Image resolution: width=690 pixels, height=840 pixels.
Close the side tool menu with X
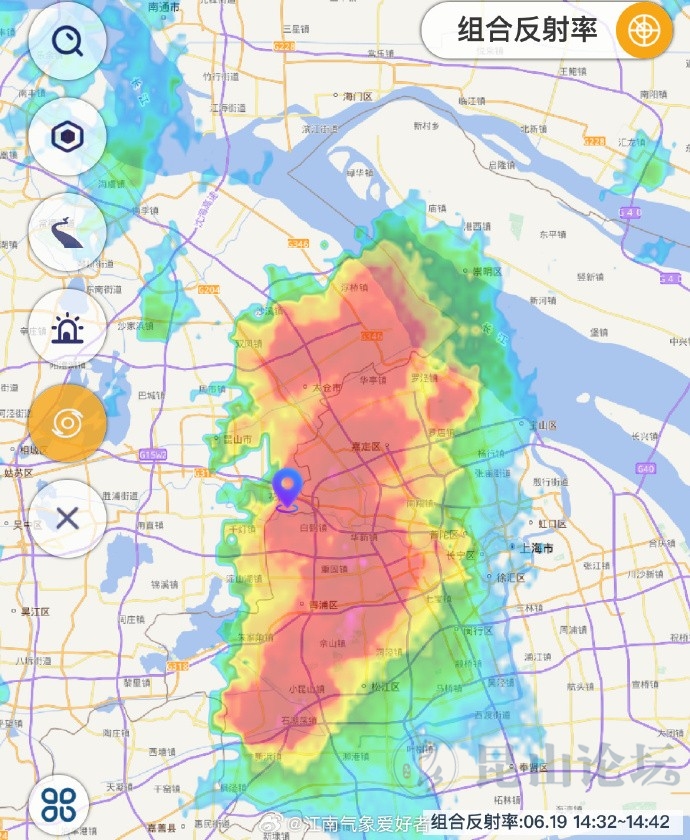(67, 518)
